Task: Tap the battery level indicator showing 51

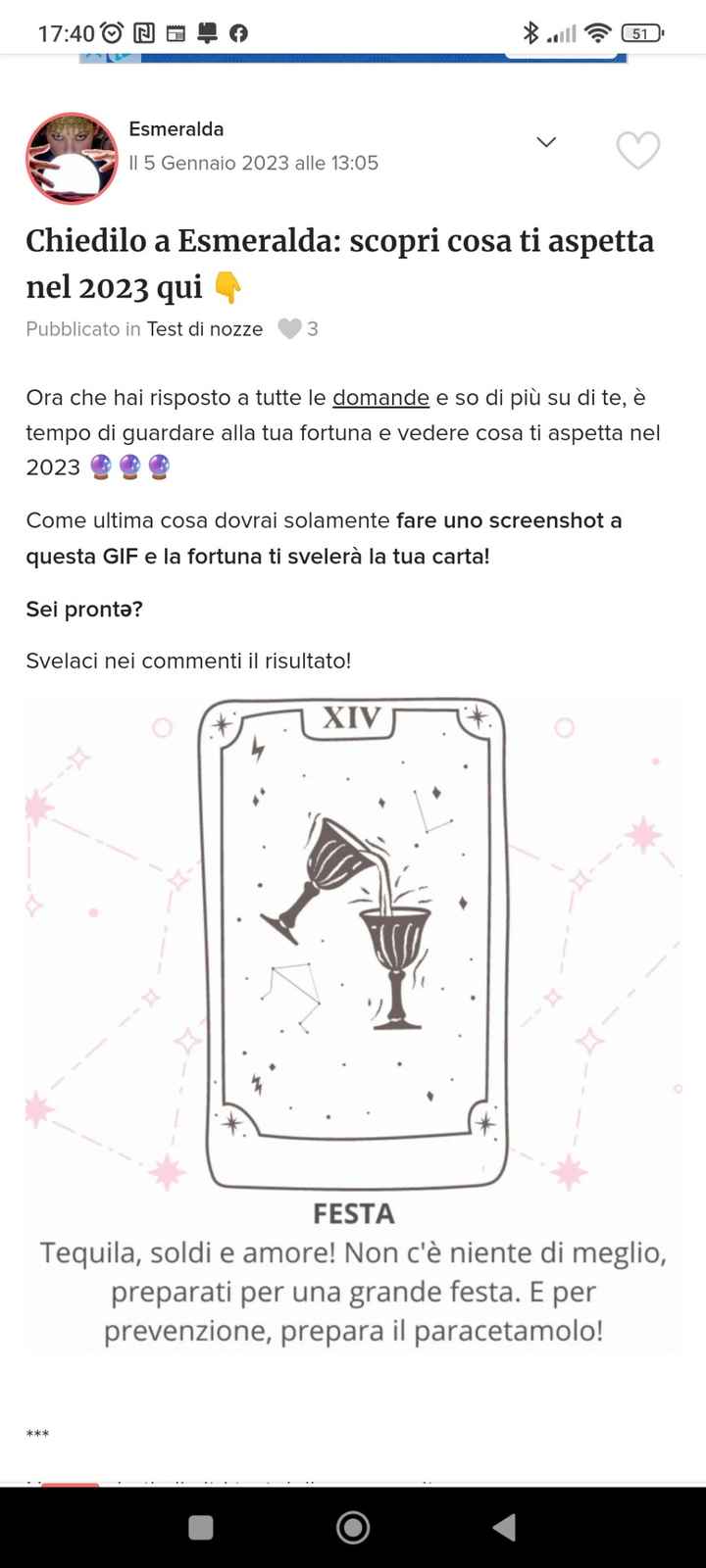Action: tap(640, 32)
